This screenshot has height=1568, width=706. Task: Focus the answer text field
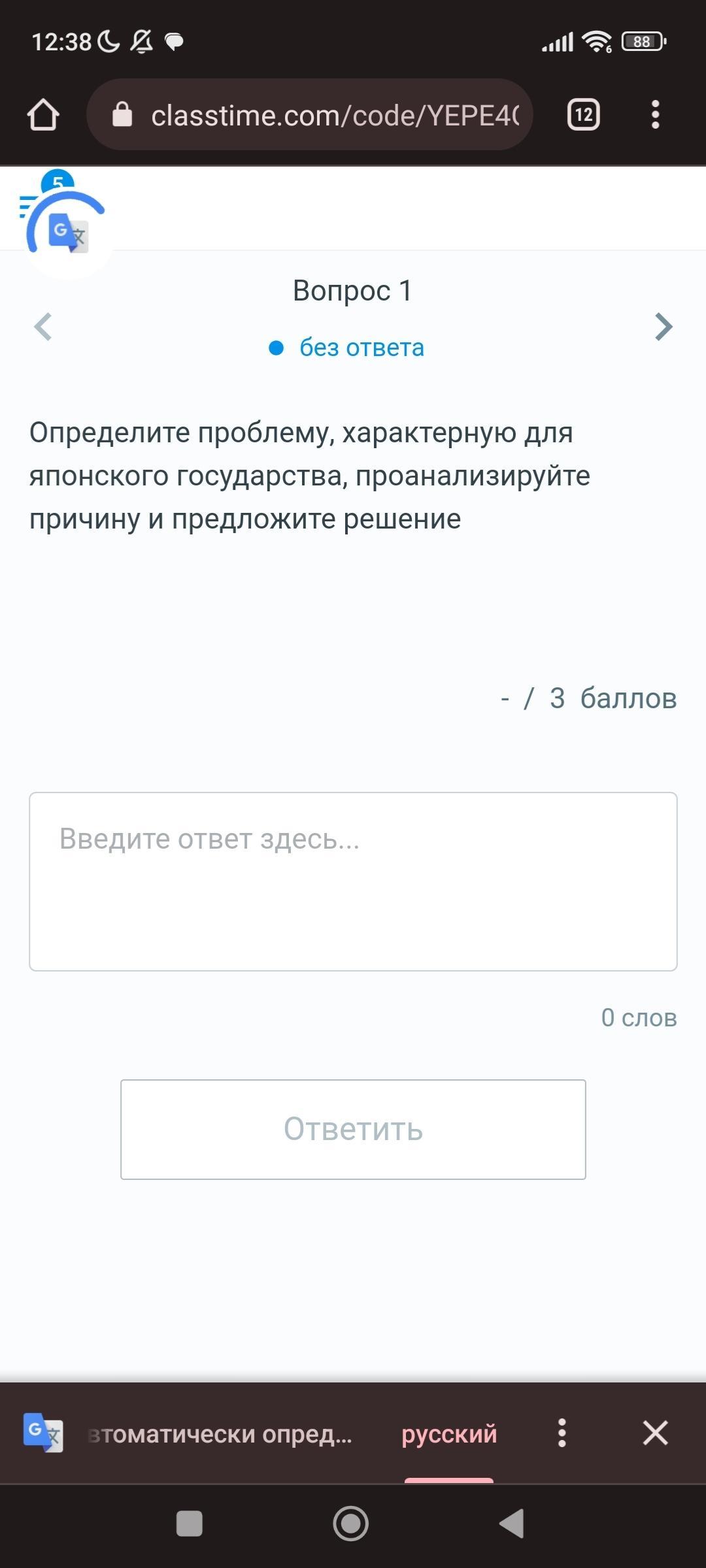click(x=353, y=881)
